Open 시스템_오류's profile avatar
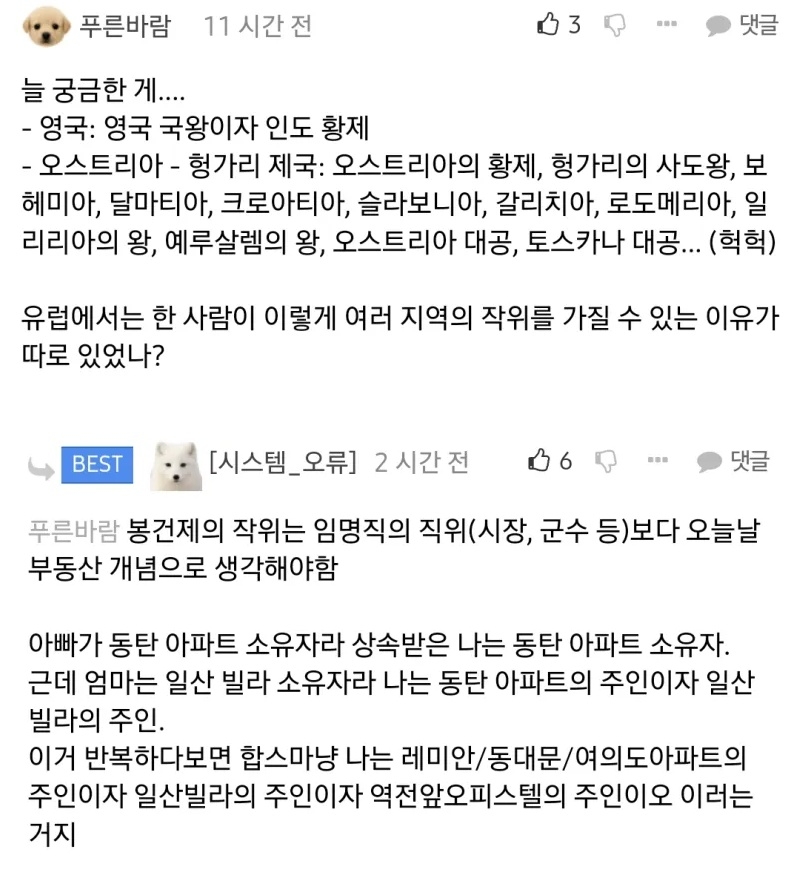 176,462
